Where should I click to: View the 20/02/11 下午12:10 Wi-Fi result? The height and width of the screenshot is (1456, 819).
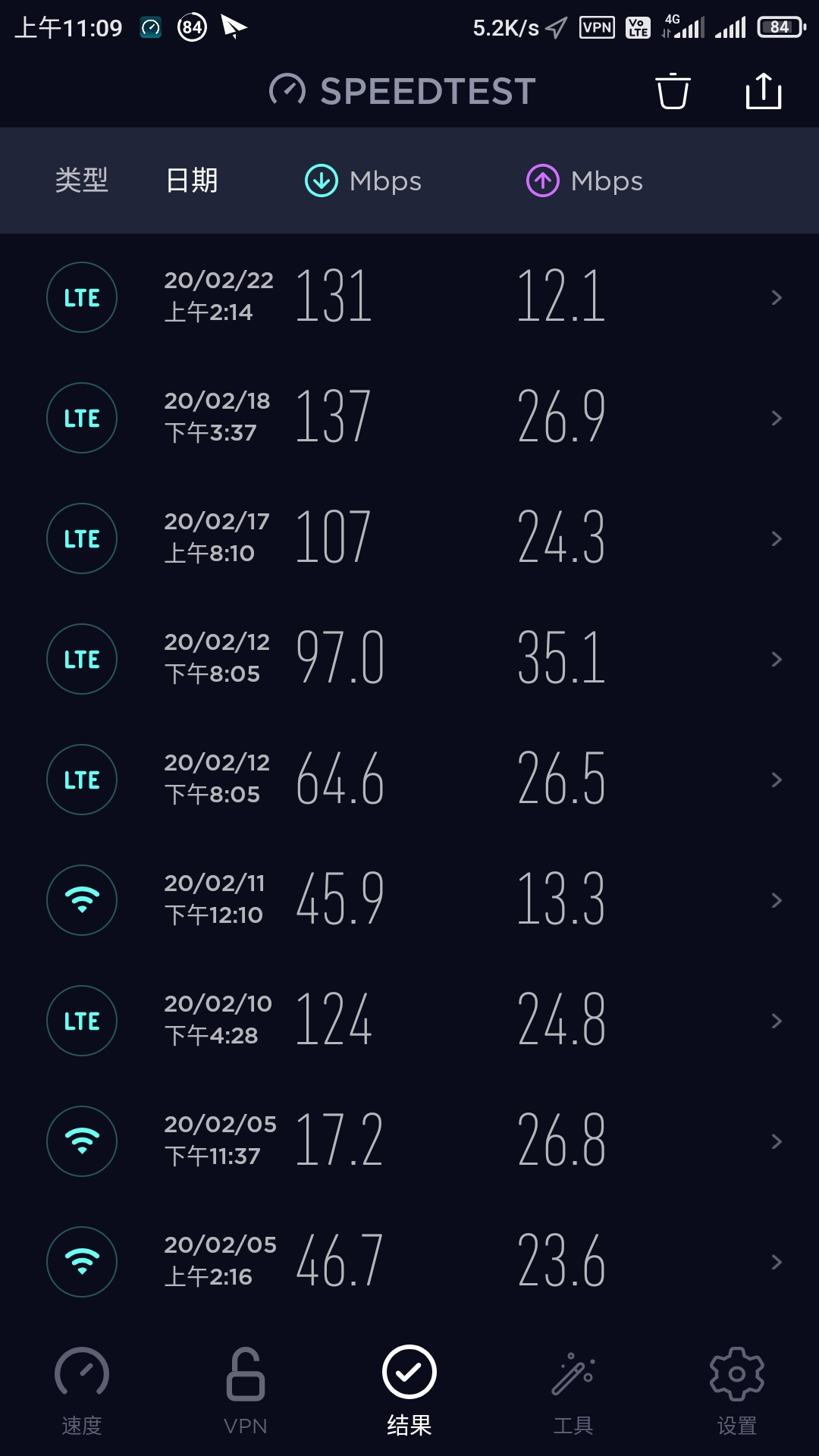pos(409,900)
